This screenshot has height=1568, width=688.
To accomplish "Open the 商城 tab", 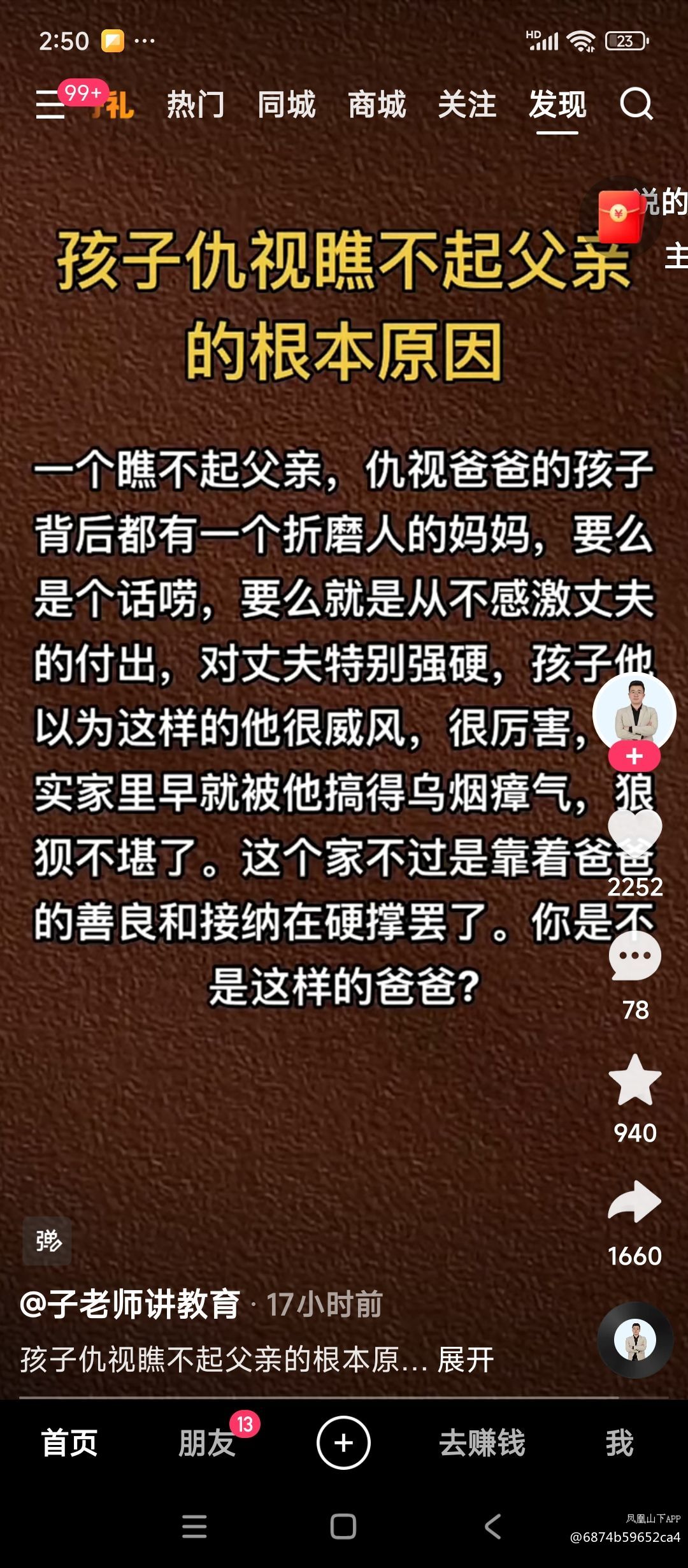I will (x=376, y=105).
